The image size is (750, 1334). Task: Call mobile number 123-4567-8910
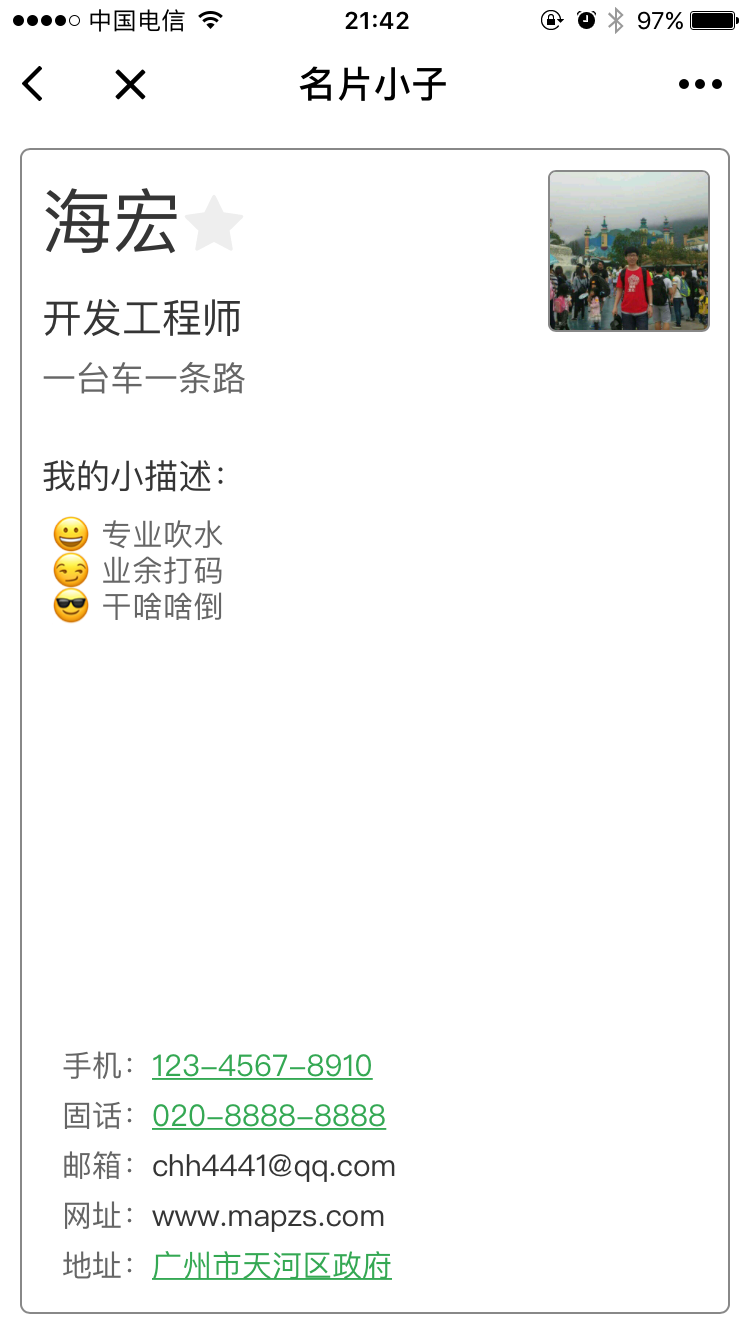262,1066
